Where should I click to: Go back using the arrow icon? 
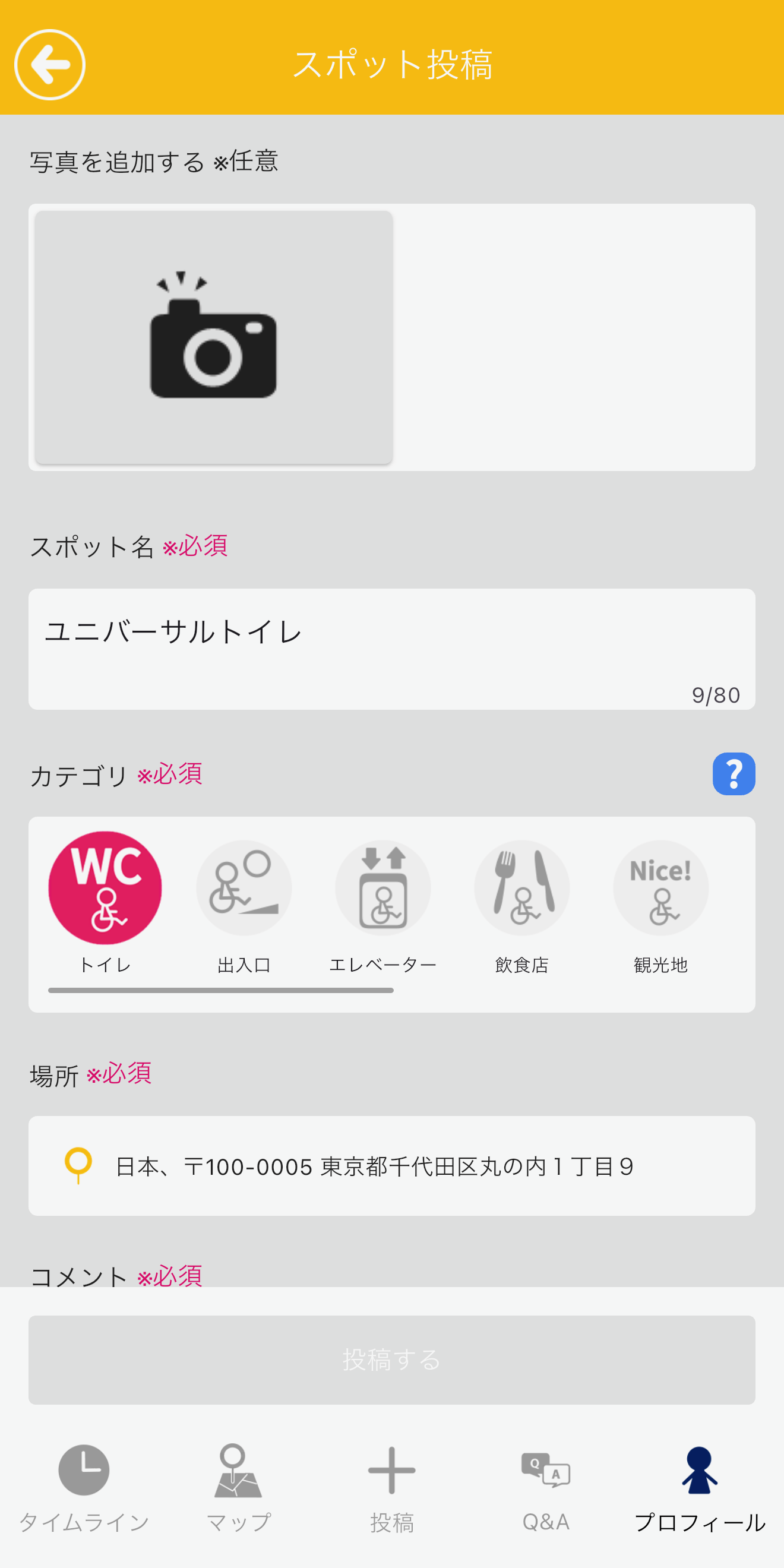coord(49,65)
